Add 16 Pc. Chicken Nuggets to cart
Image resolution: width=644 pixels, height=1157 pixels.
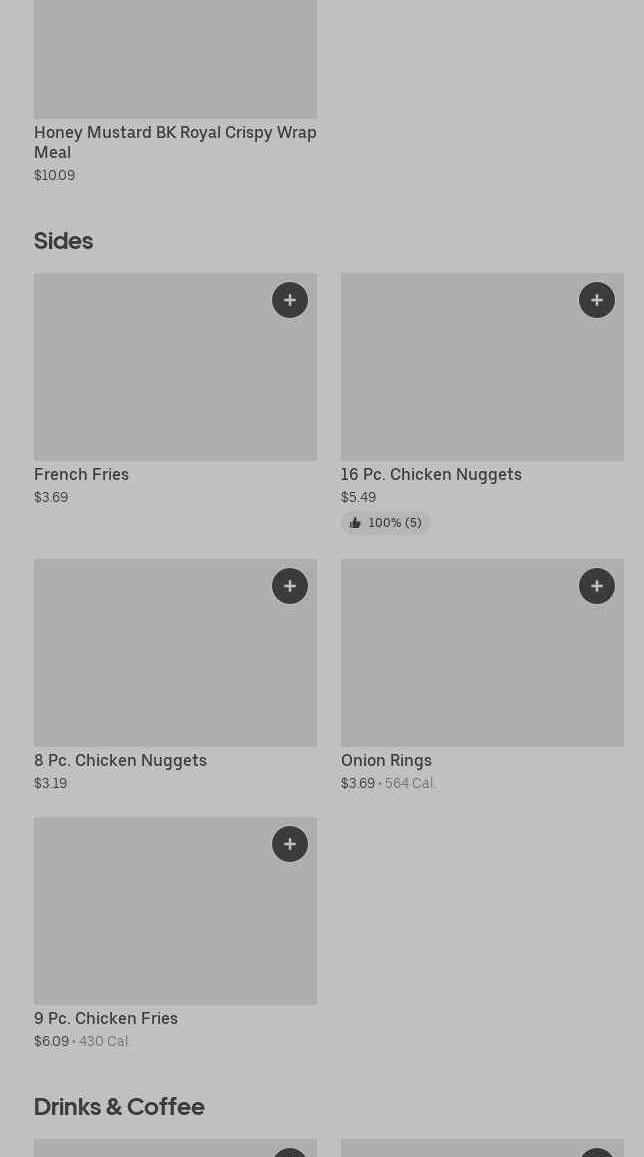click(x=597, y=300)
